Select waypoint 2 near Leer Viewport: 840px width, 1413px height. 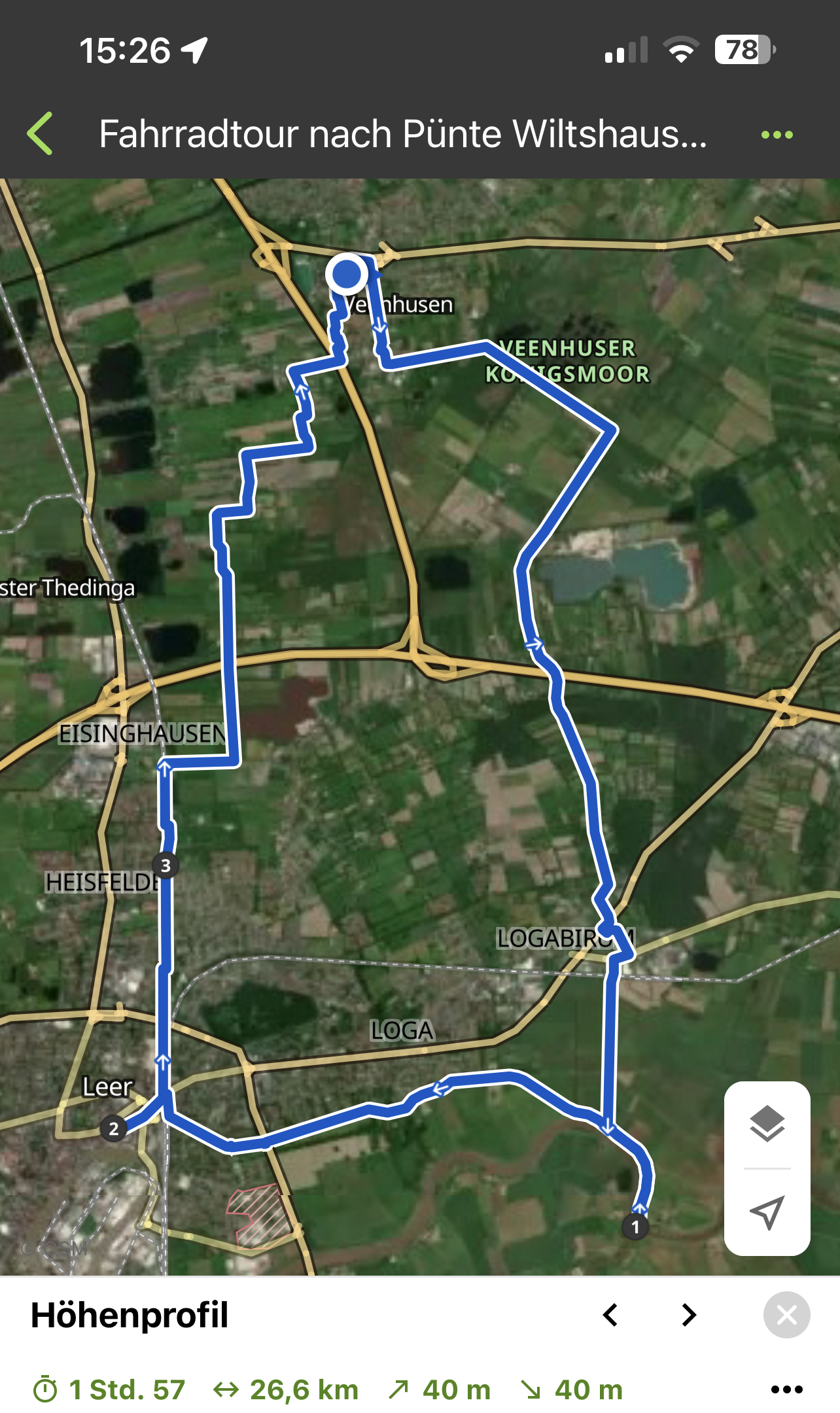pyautogui.click(x=114, y=1128)
